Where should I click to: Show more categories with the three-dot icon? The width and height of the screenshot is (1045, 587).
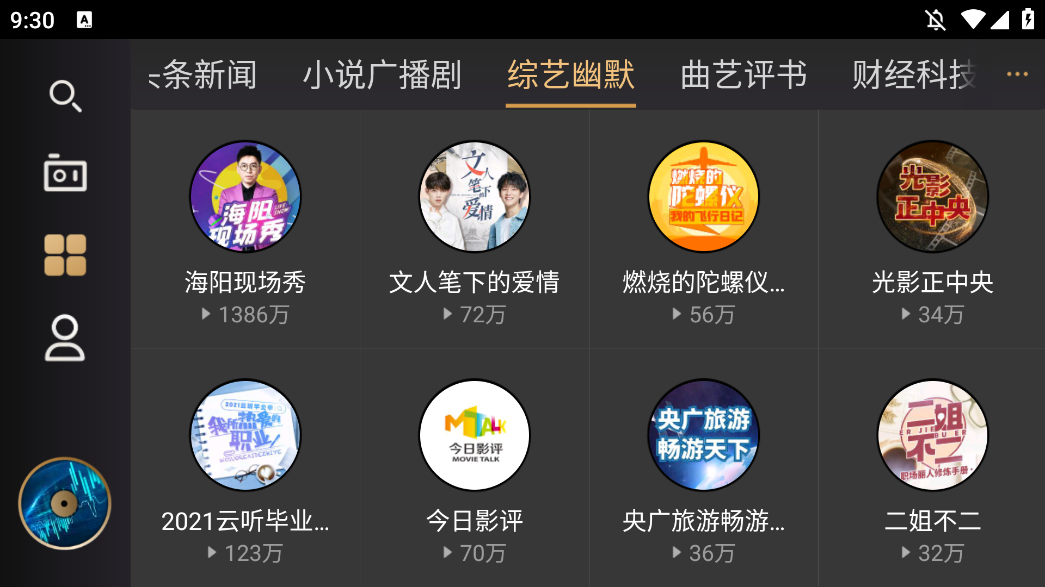tap(1017, 75)
